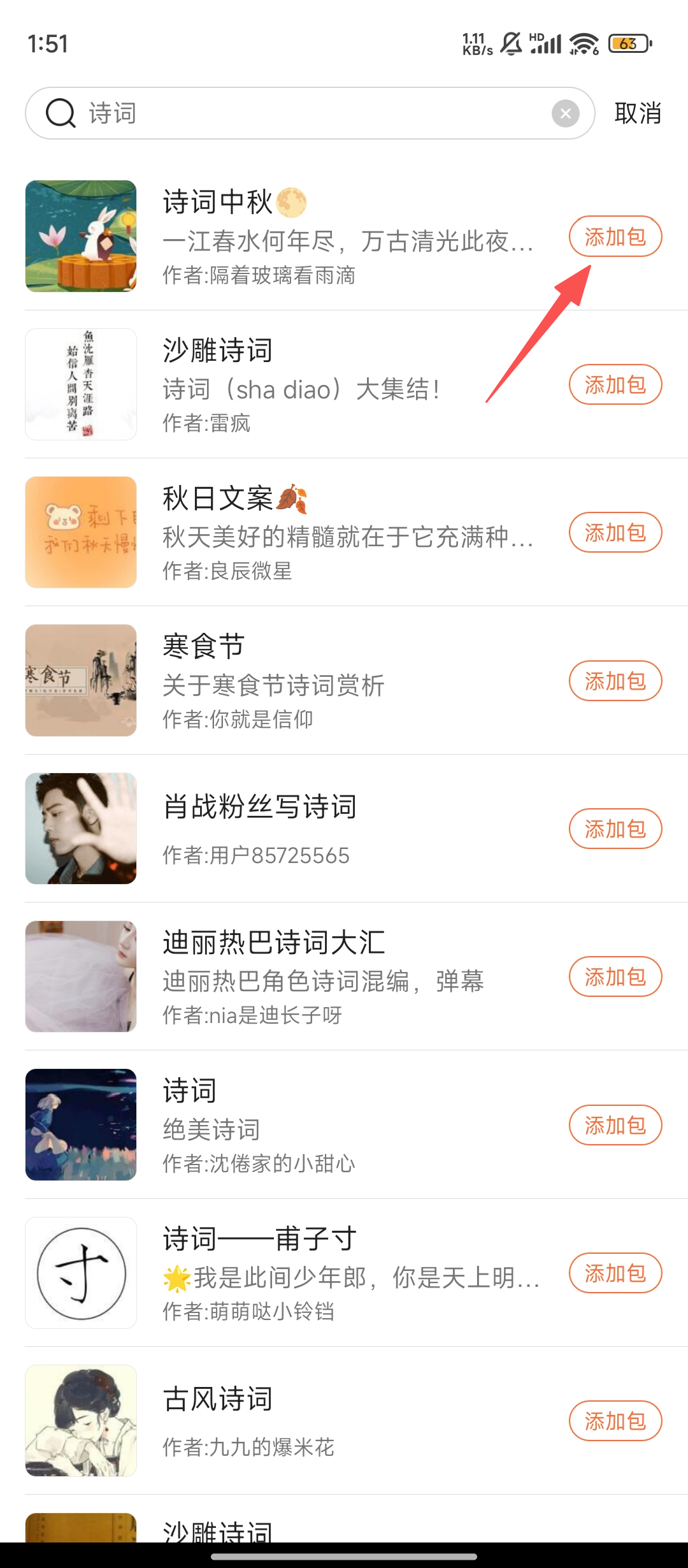
Task: Clear the search text
Action: (x=565, y=113)
